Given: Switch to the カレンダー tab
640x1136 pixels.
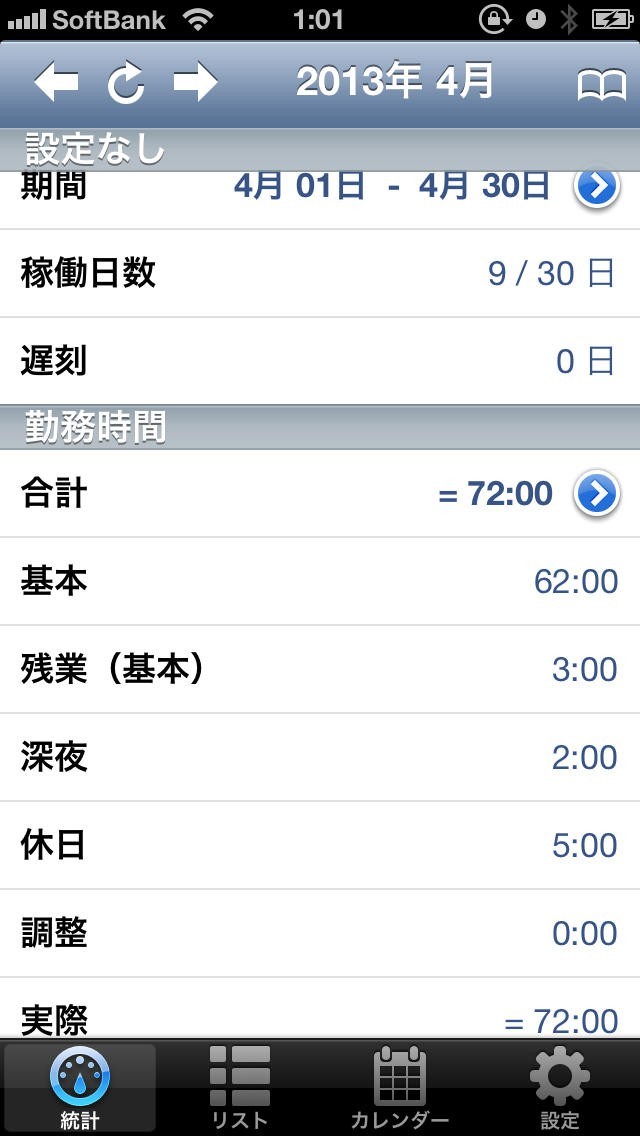Looking at the screenshot, I should pos(399,1088).
